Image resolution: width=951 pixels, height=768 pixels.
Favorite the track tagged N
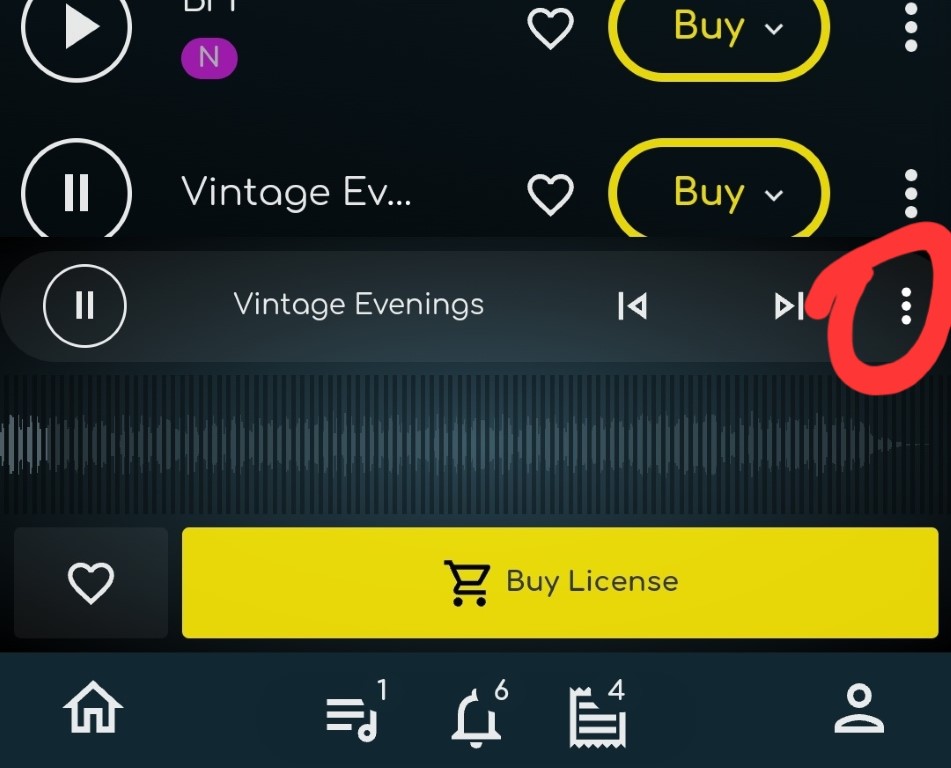click(x=550, y=28)
